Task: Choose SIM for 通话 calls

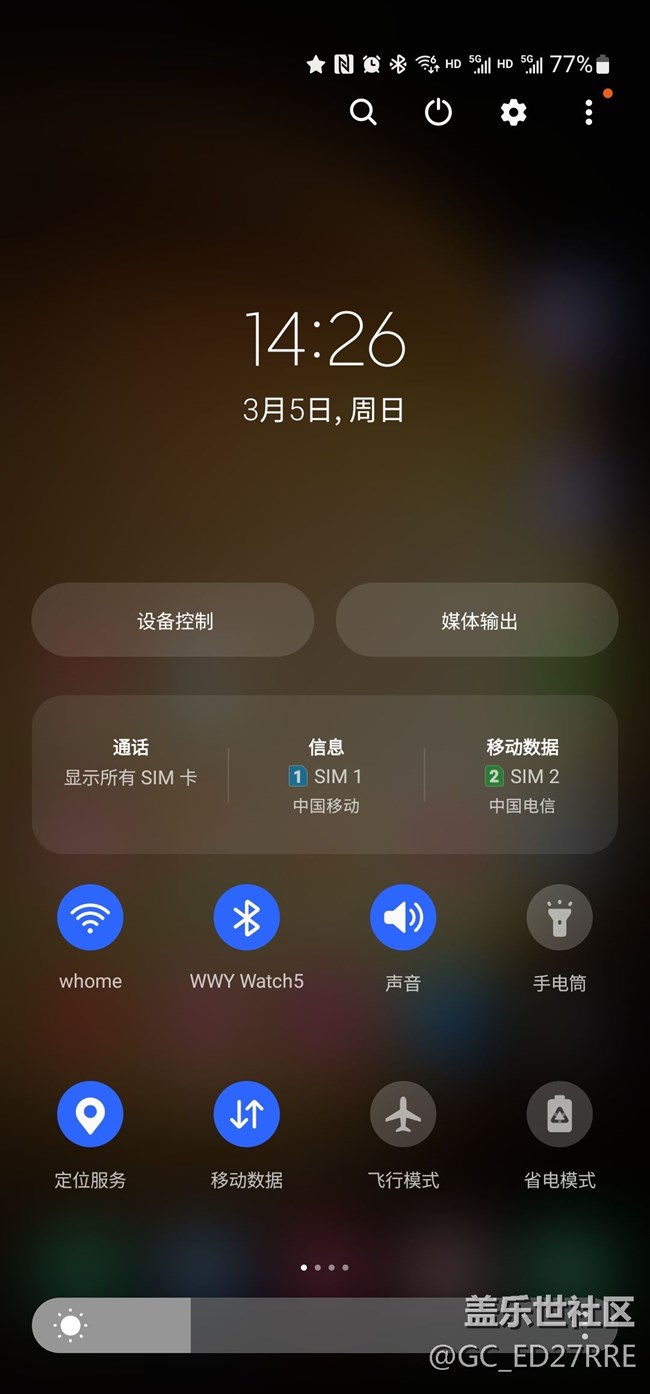Action: (131, 764)
